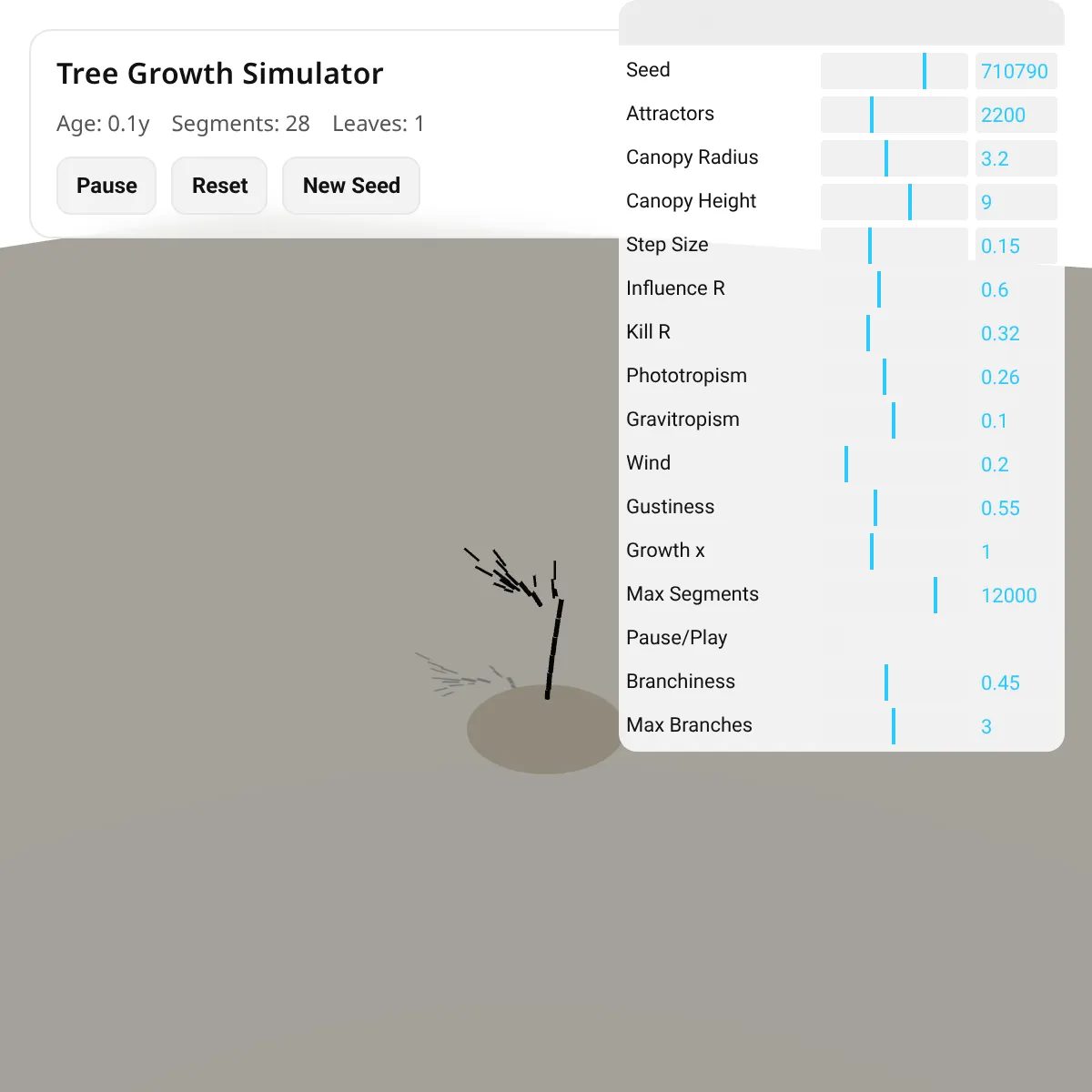
Task: Tap the Canopy Height slider track
Action: click(x=894, y=202)
